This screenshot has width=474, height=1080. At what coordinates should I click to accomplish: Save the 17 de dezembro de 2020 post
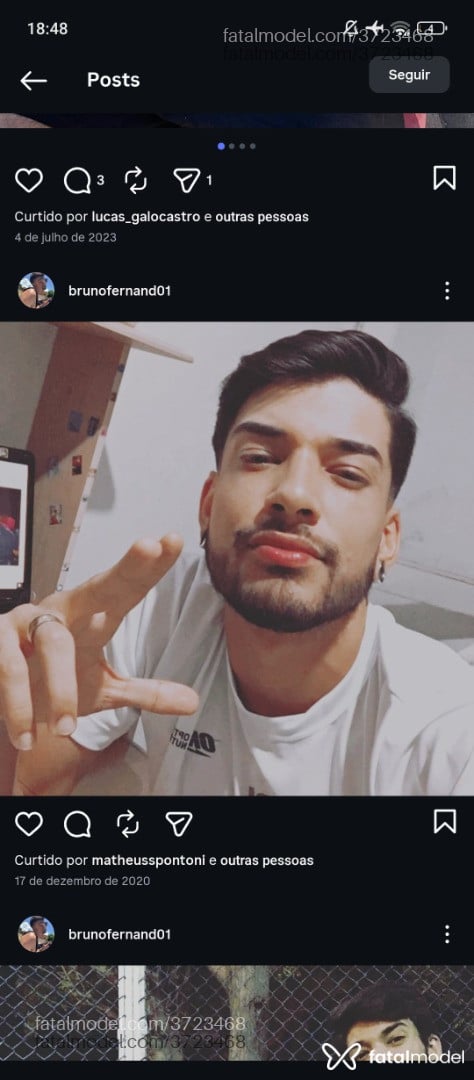pyautogui.click(x=444, y=822)
